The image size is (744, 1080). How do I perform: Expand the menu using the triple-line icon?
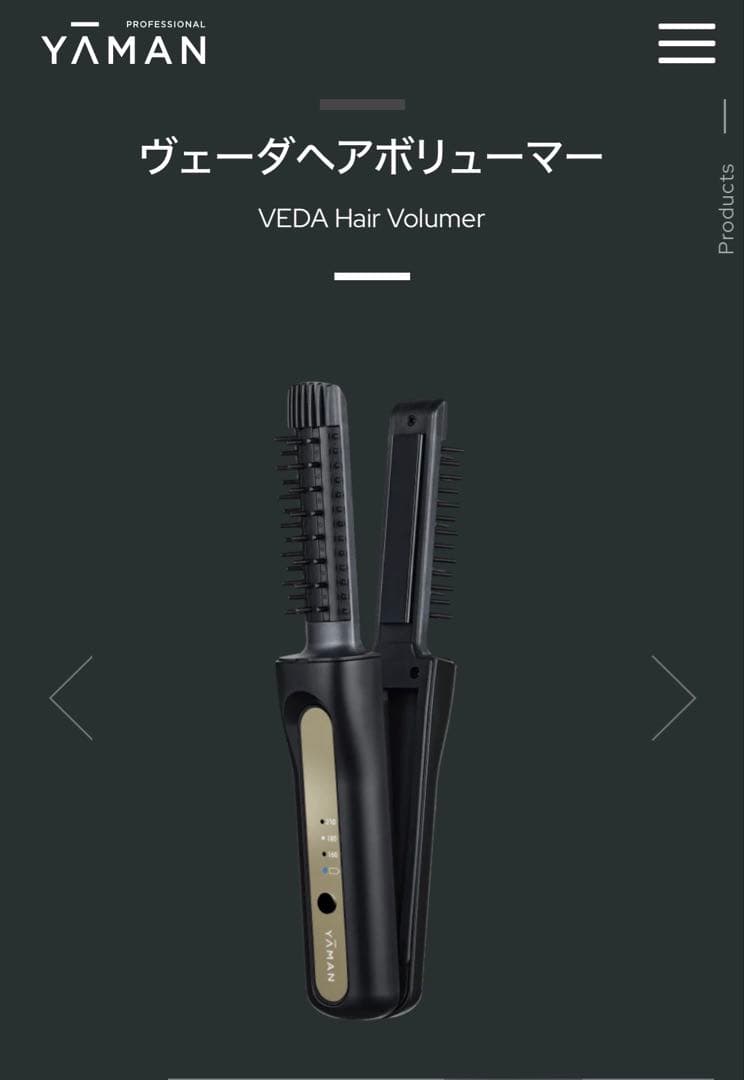coord(686,44)
